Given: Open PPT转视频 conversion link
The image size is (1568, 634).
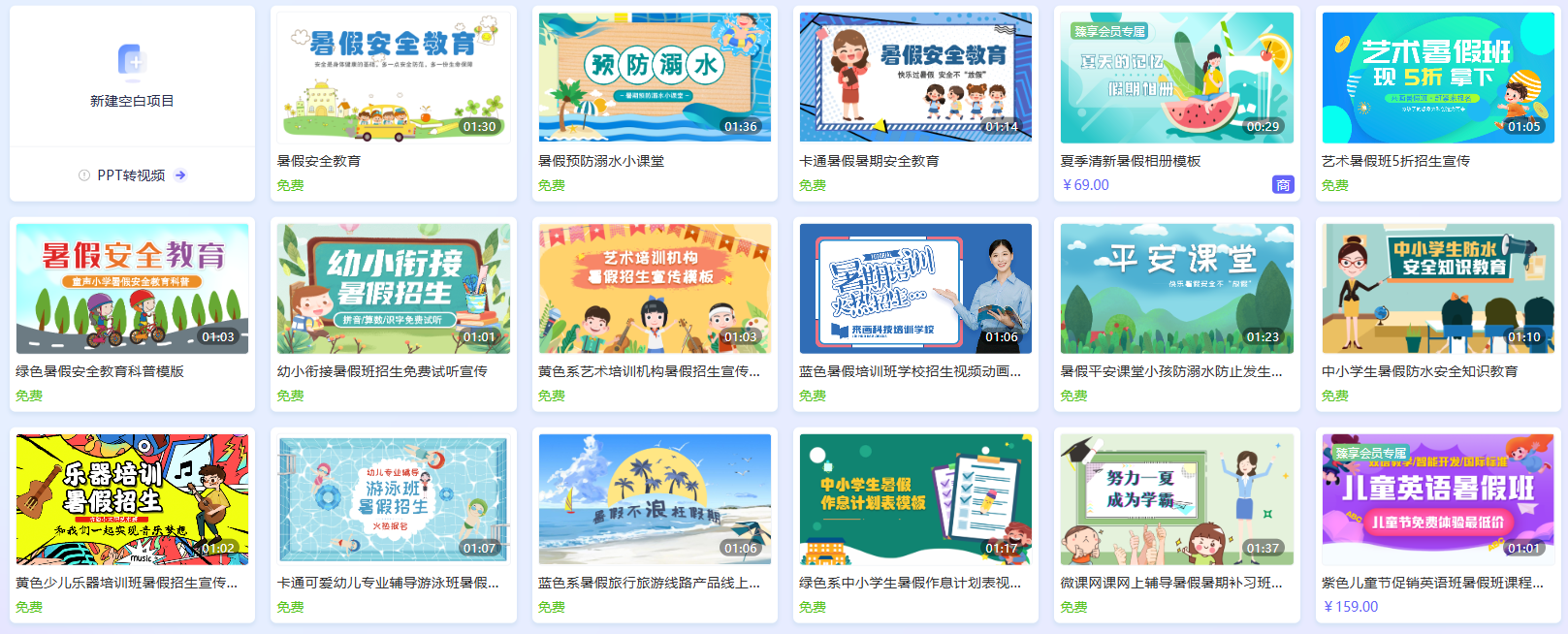Looking at the screenshot, I should tap(132, 175).
